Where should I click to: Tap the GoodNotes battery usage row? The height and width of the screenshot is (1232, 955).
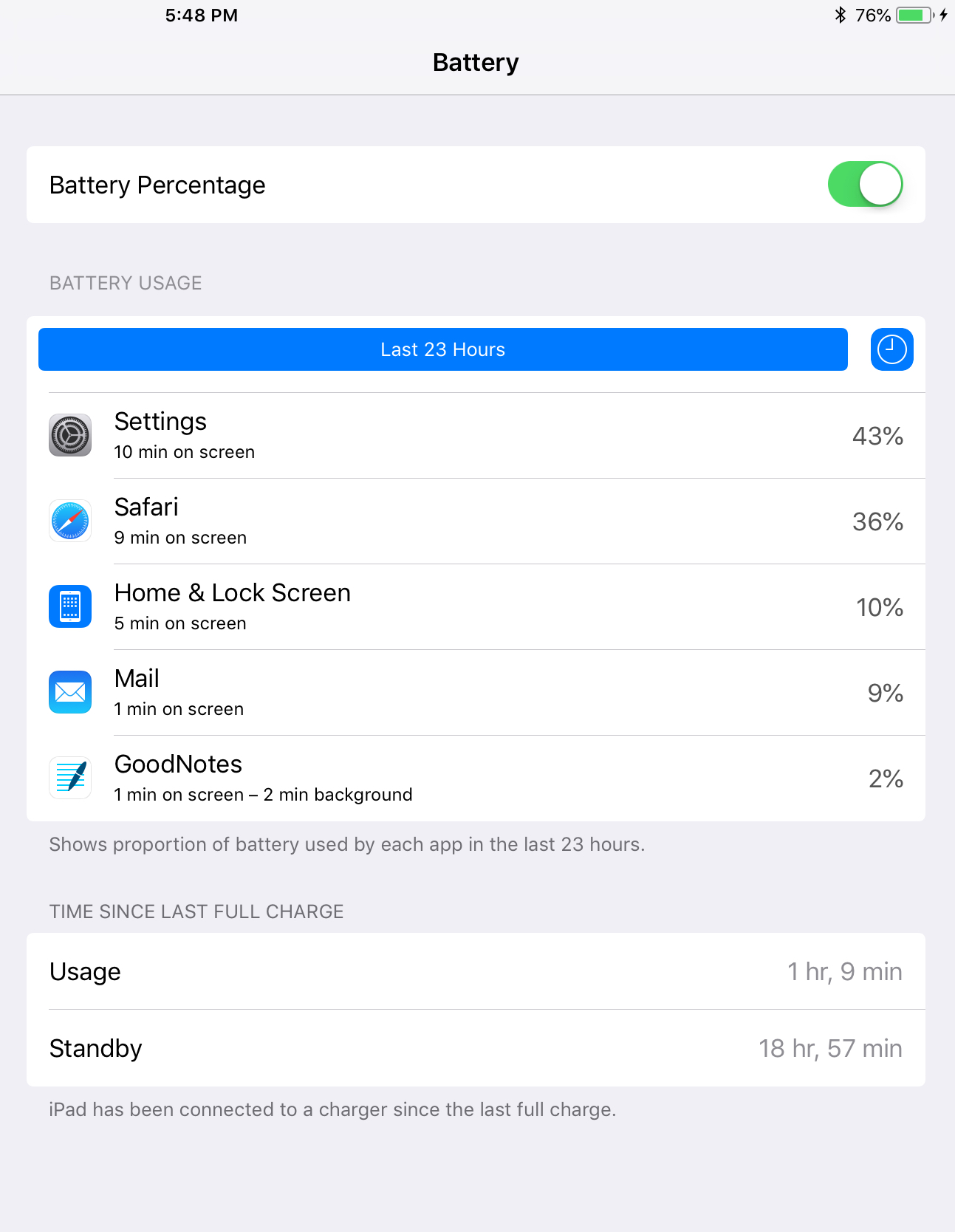[476, 778]
